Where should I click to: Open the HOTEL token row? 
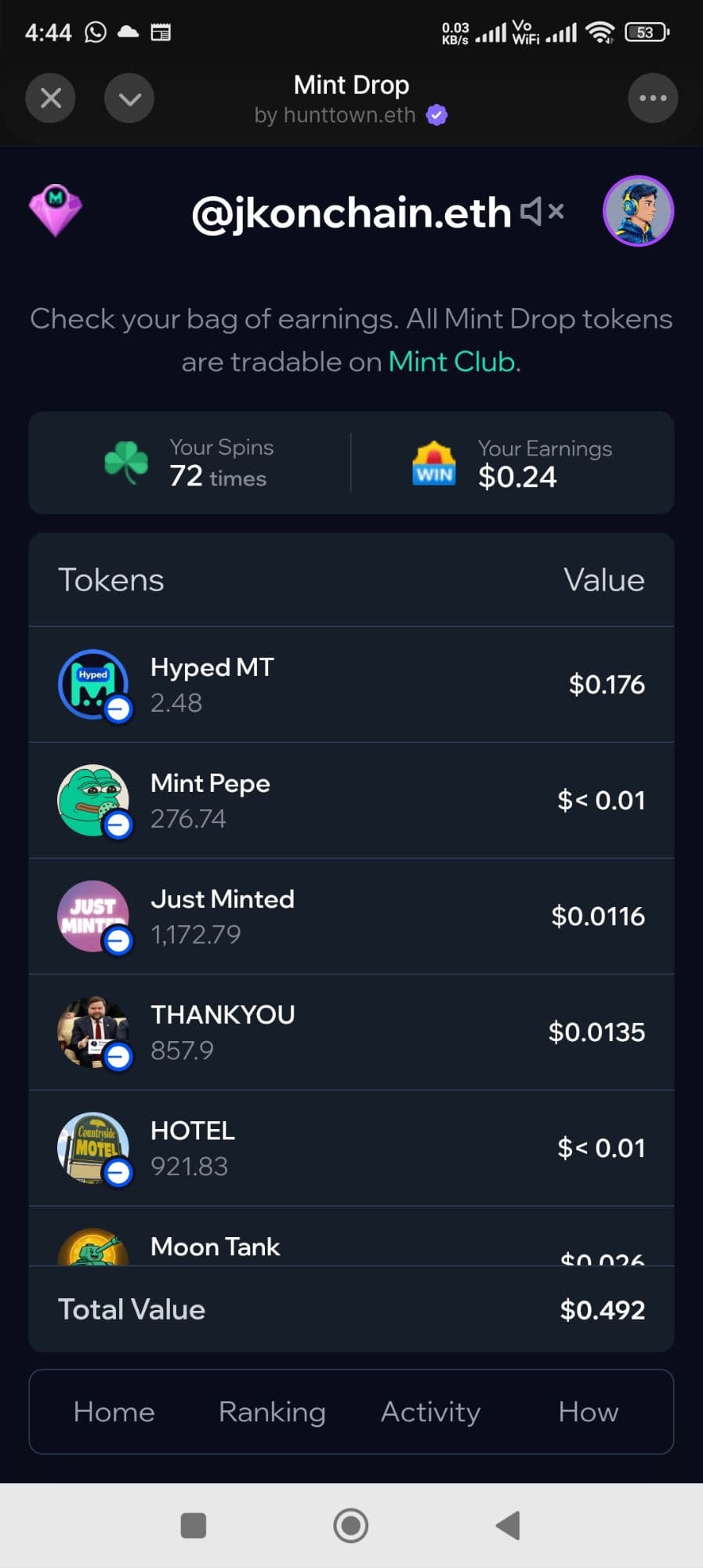[x=351, y=1148]
